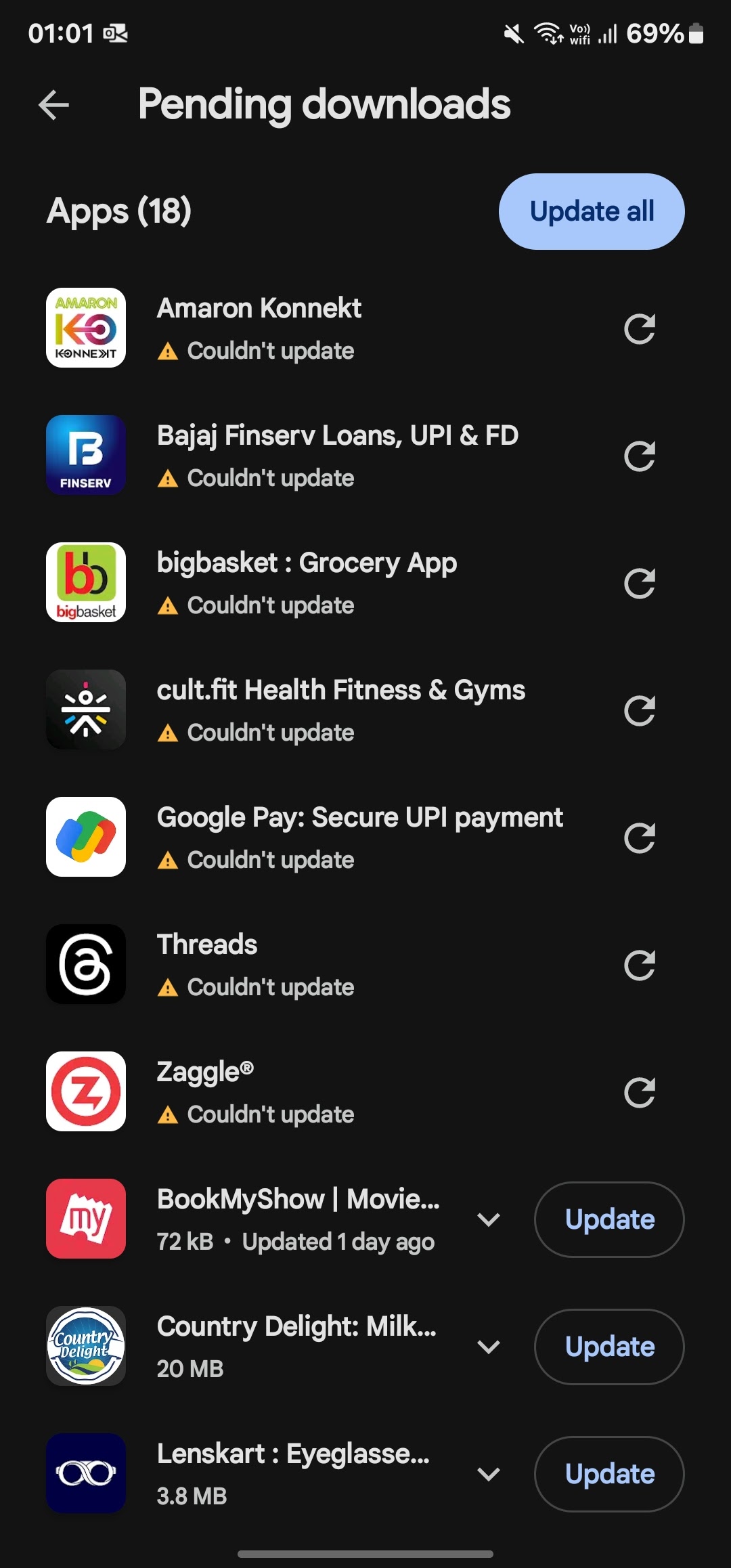
Task: Retry updating Threads
Action: 639,965
